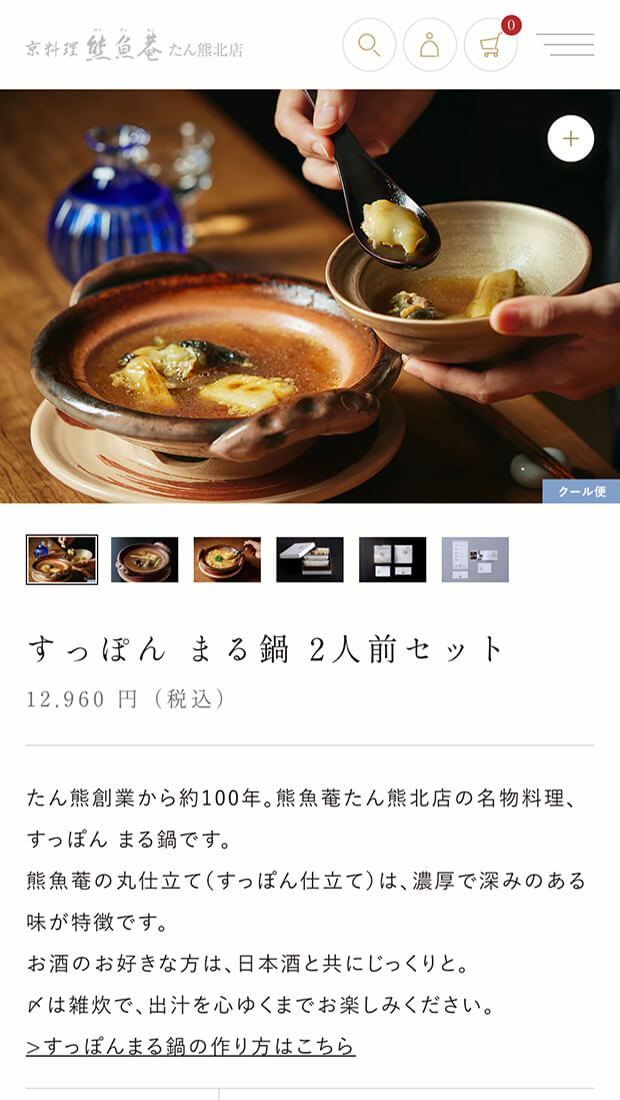Open the search magnifier icon
This screenshot has height=1100, width=620.
click(370, 45)
